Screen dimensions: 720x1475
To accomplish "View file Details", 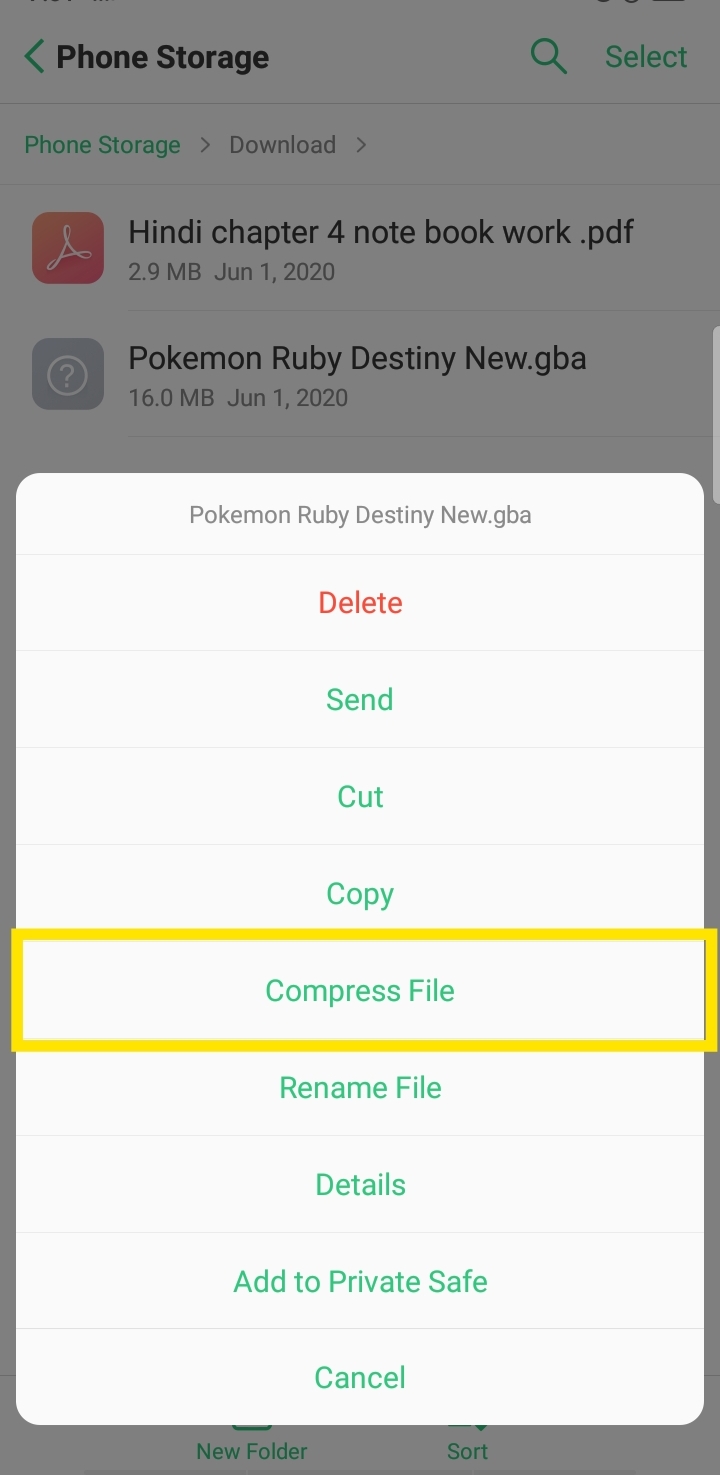I will 360,1185.
